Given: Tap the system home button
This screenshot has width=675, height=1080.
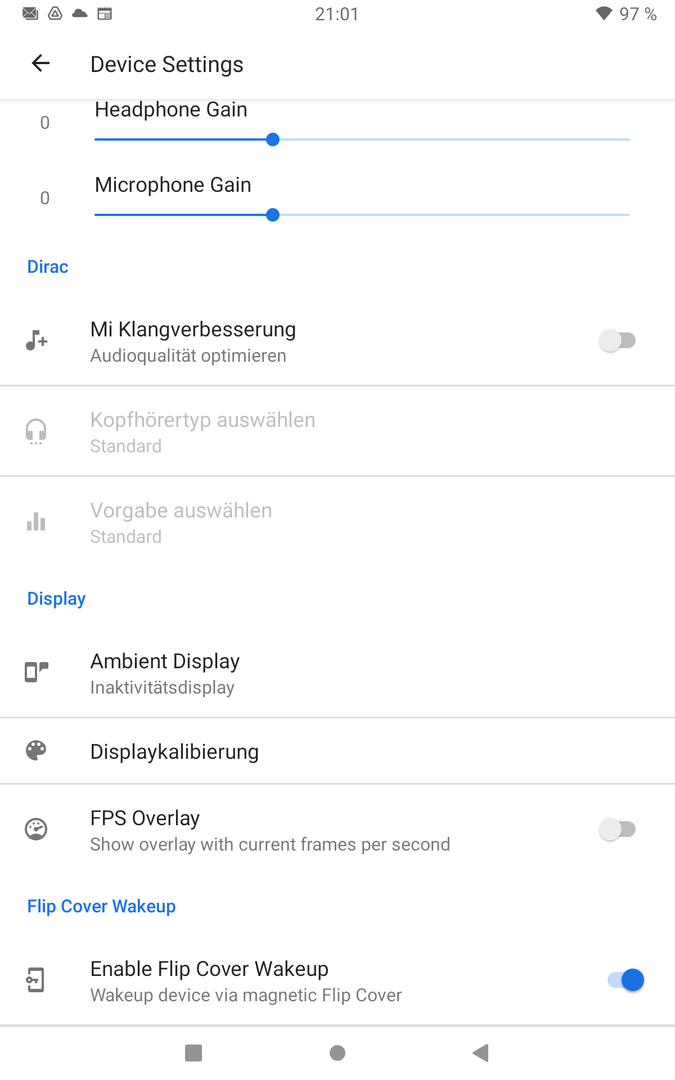Looking at the screenshot, I should [x=338, y=1052].
